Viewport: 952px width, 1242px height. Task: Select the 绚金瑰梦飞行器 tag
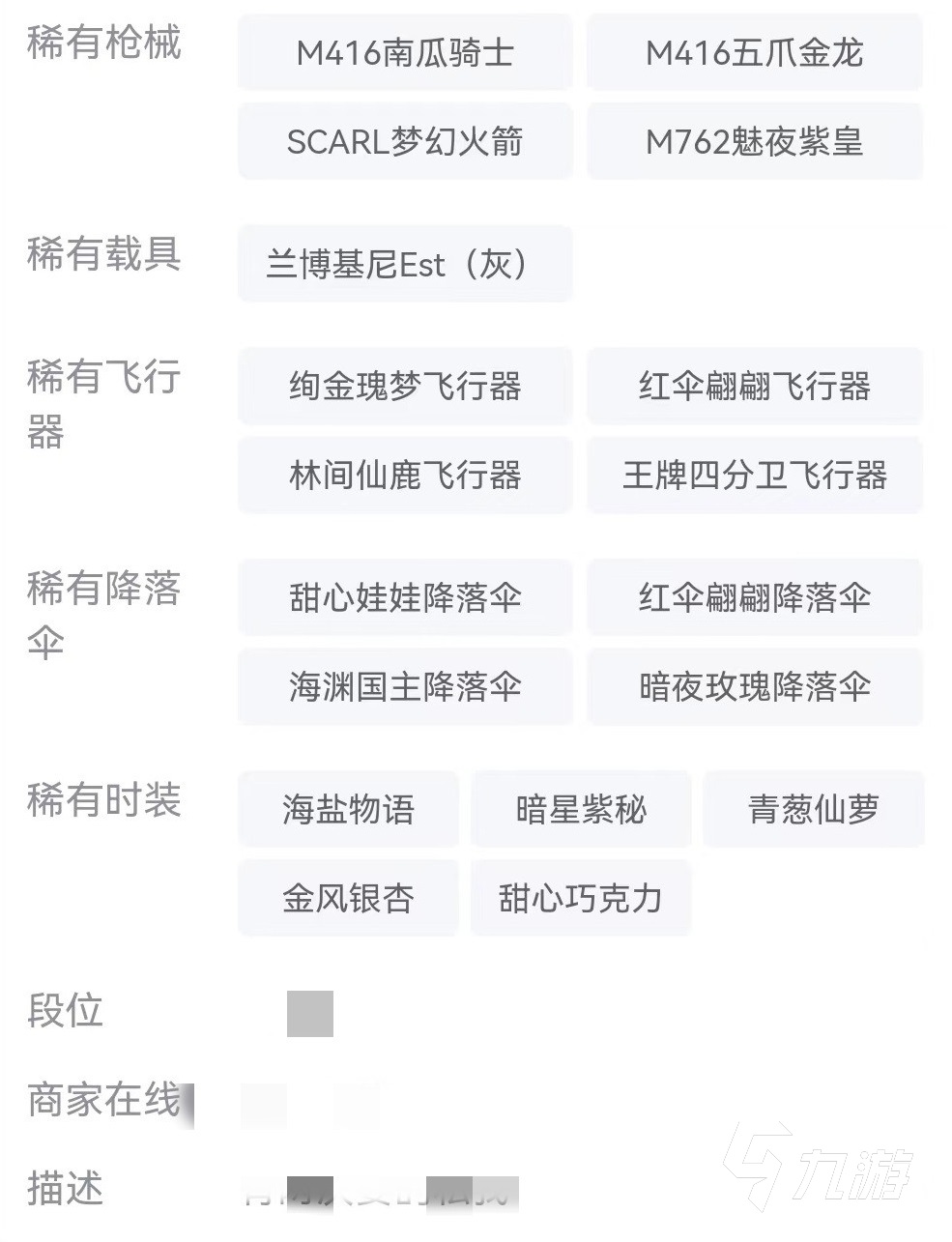click(404, 386)
